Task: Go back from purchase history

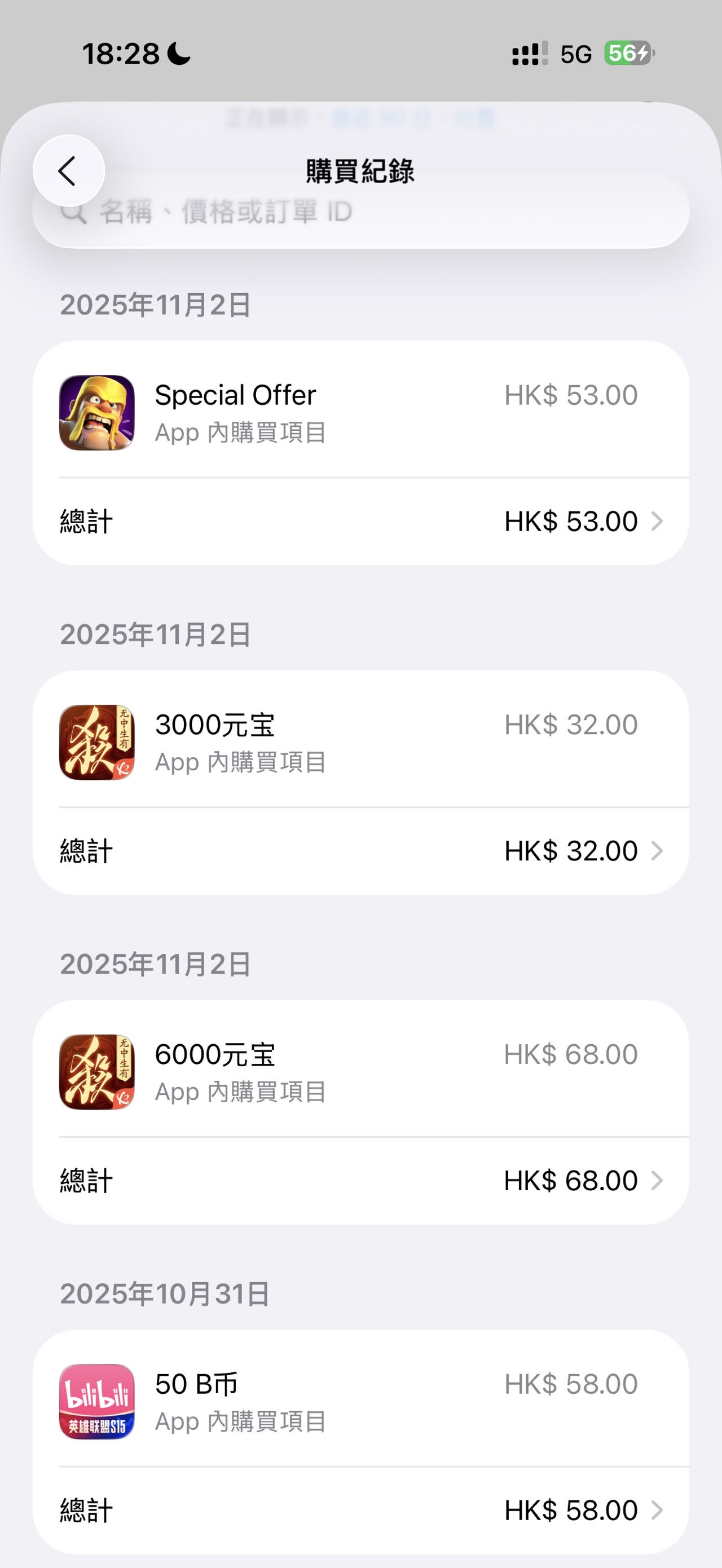Action: point(68,171)
